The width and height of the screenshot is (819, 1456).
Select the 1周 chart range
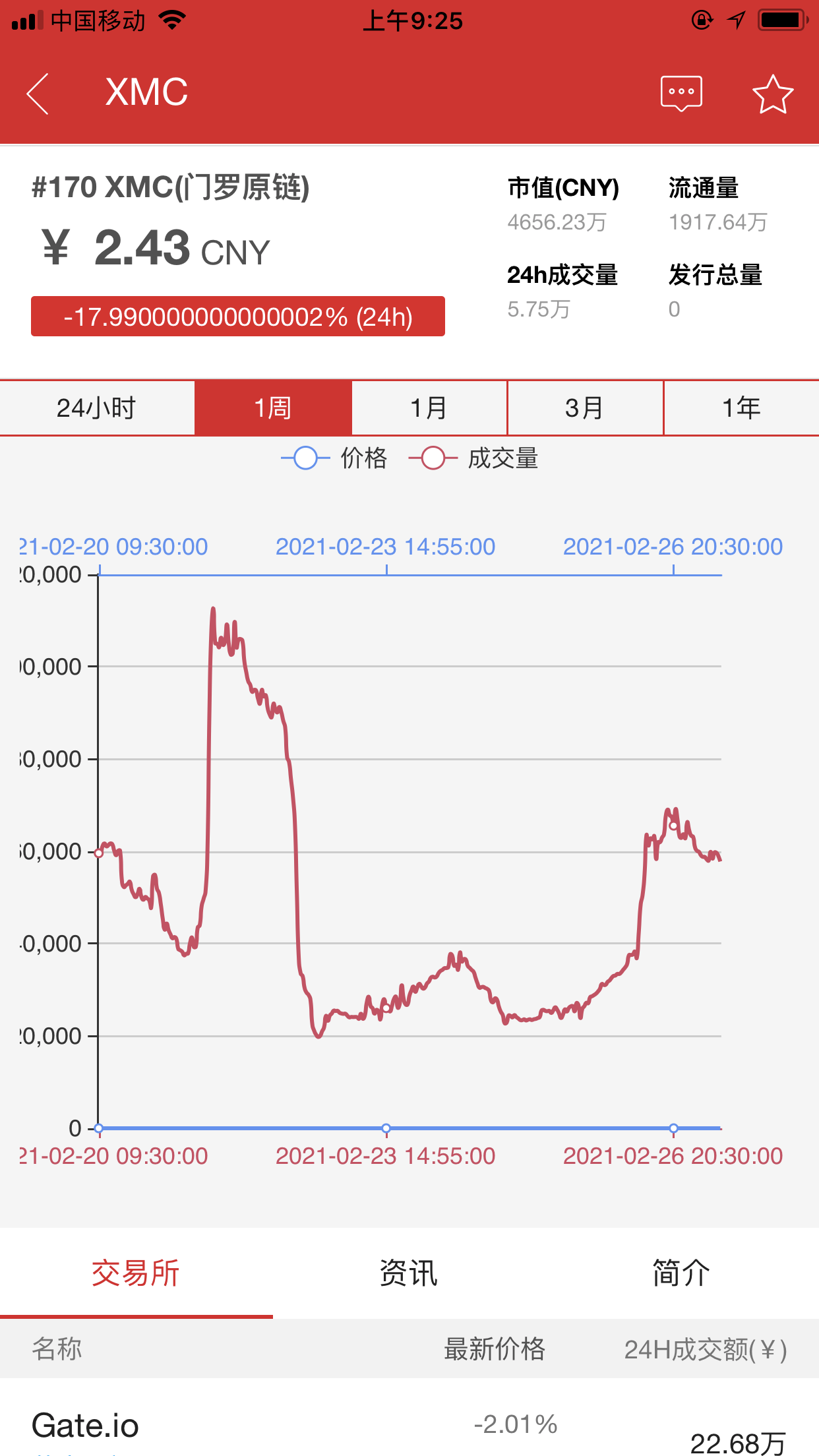point(273,408)
